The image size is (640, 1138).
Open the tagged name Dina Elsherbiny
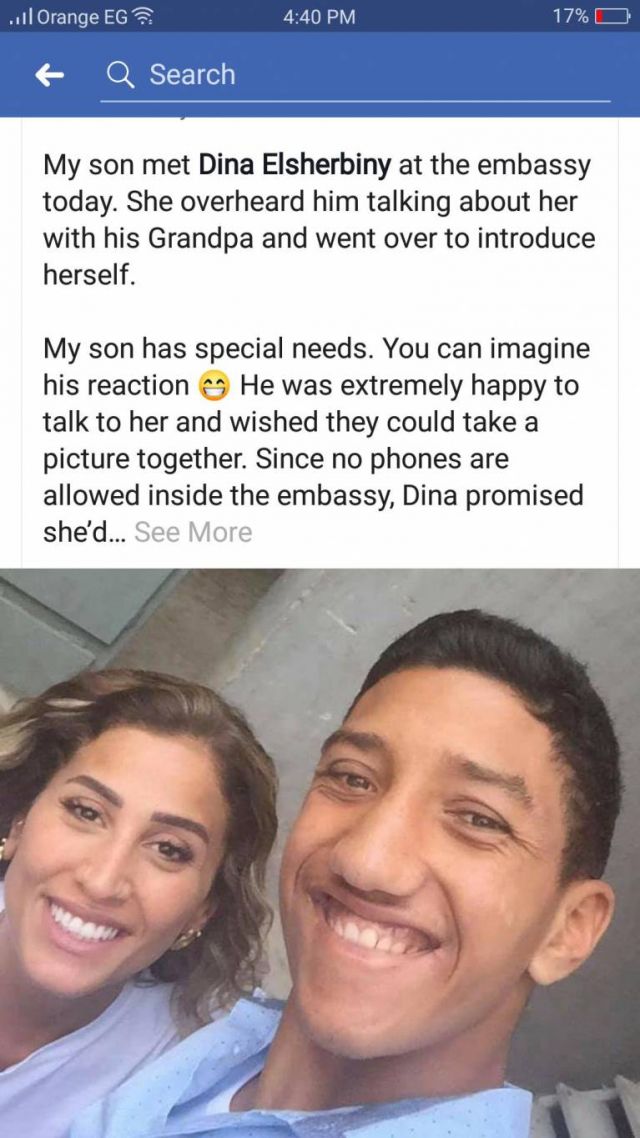click(x=295, y=165)
